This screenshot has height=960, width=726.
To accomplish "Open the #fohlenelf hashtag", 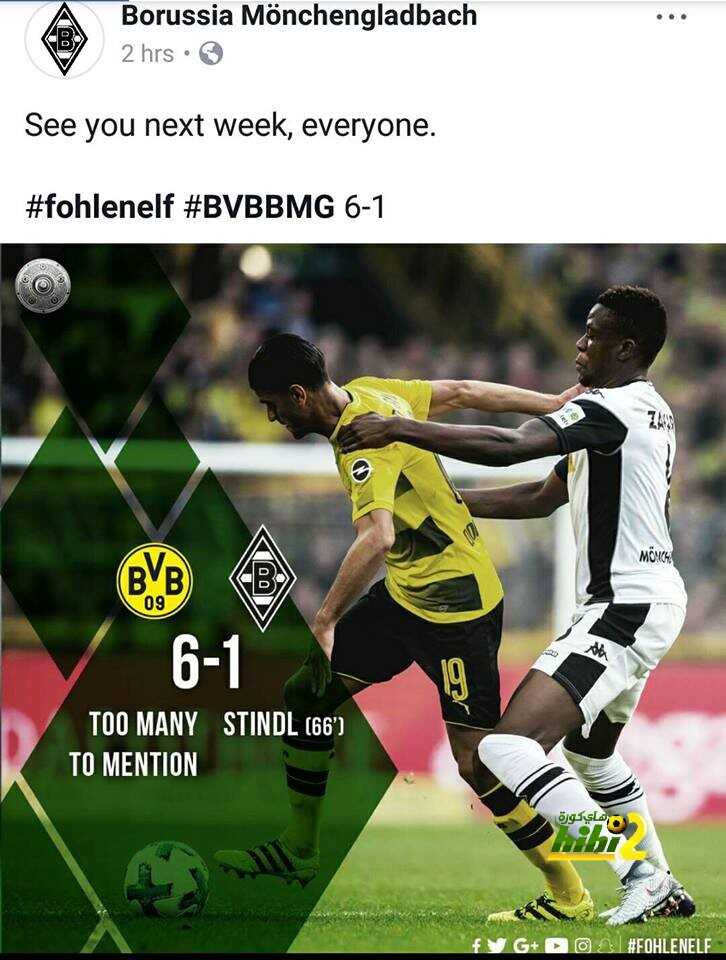I will pos(99,207).
